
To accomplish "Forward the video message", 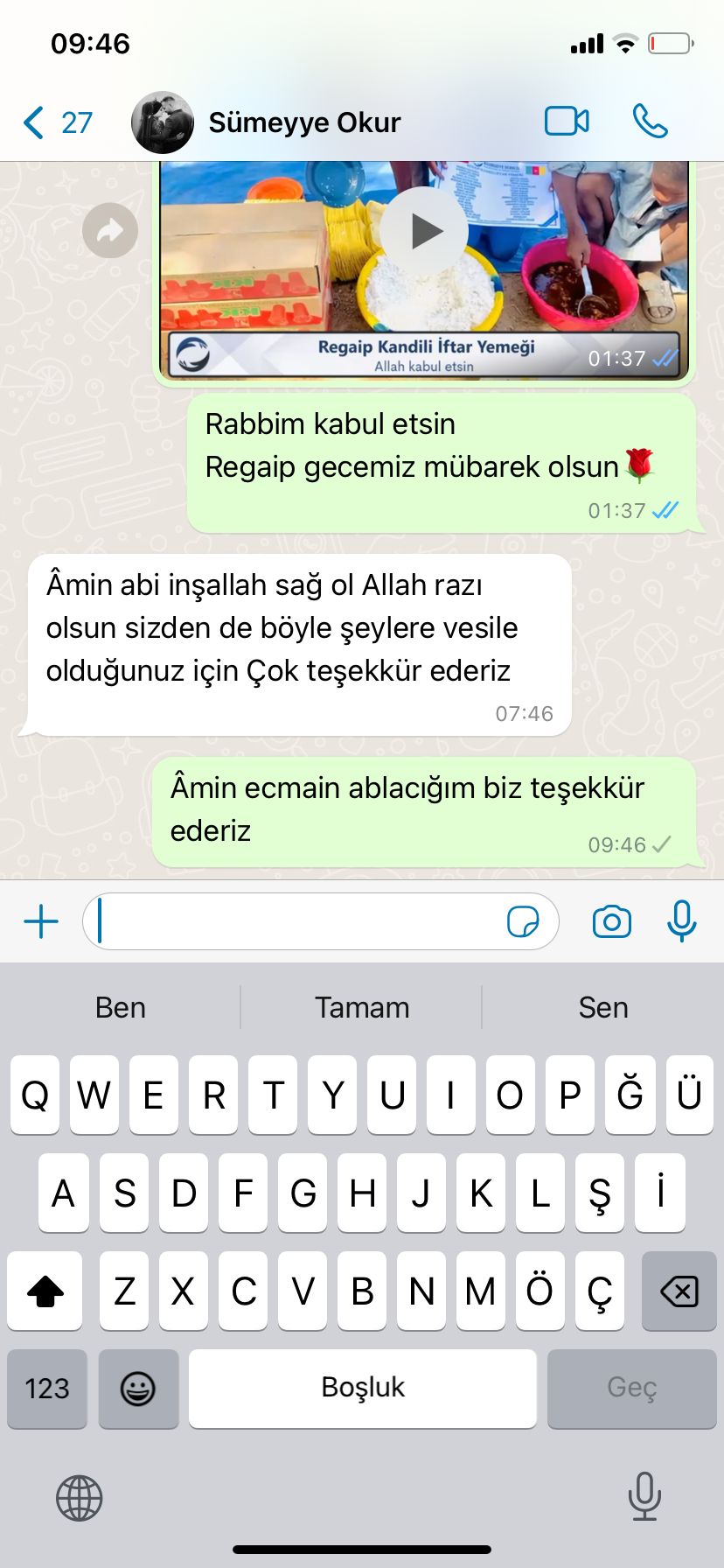I will pyautogui.click(x=110, y=230).
